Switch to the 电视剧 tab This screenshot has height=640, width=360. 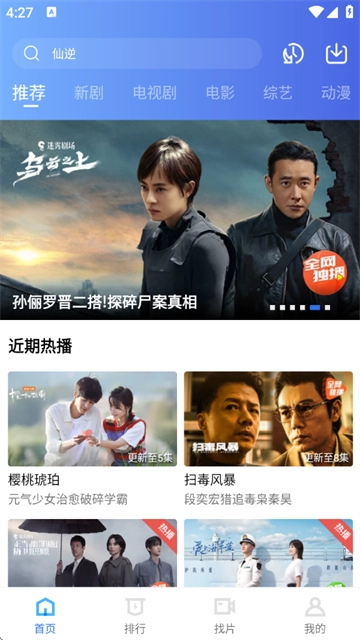(x=155, y=93)
